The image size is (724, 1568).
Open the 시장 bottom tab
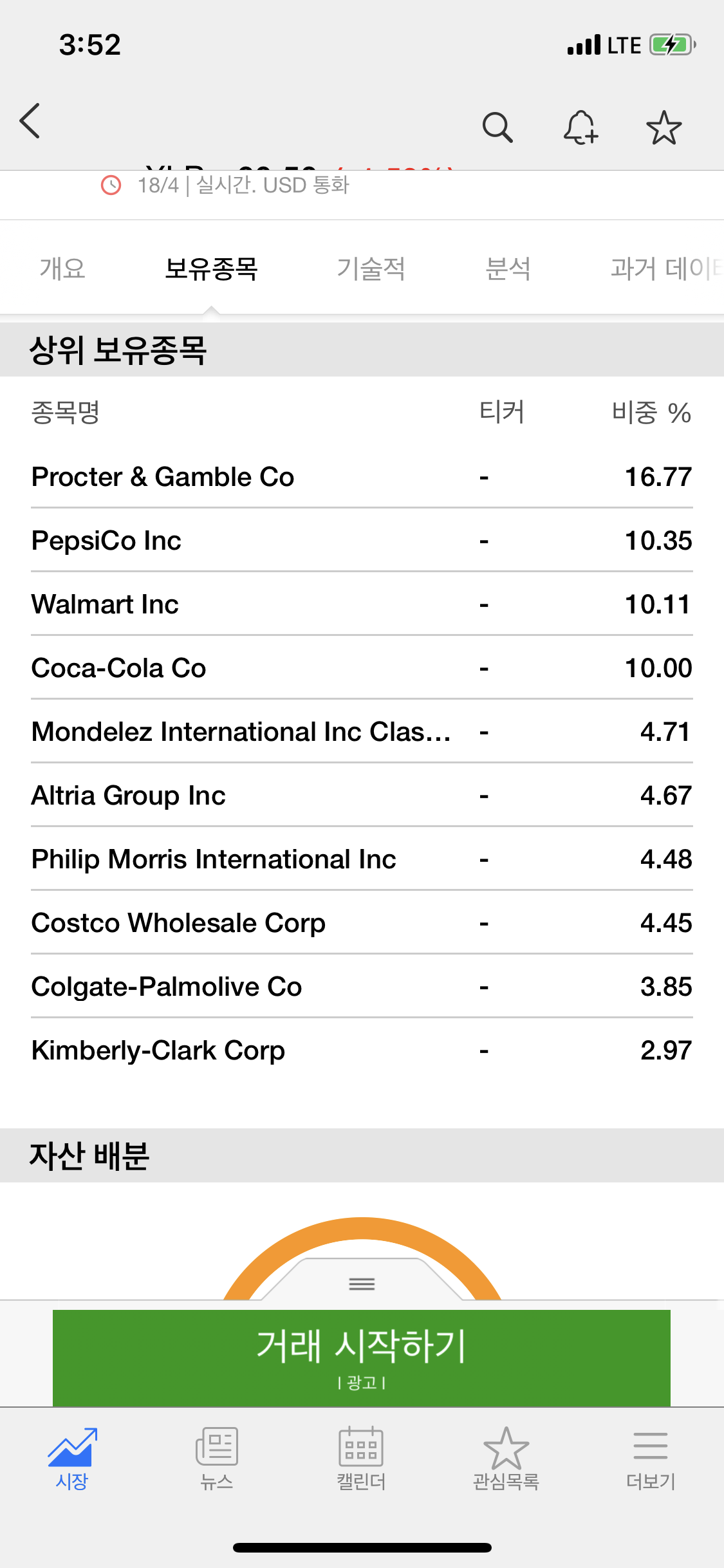[x=72, y=1459]
